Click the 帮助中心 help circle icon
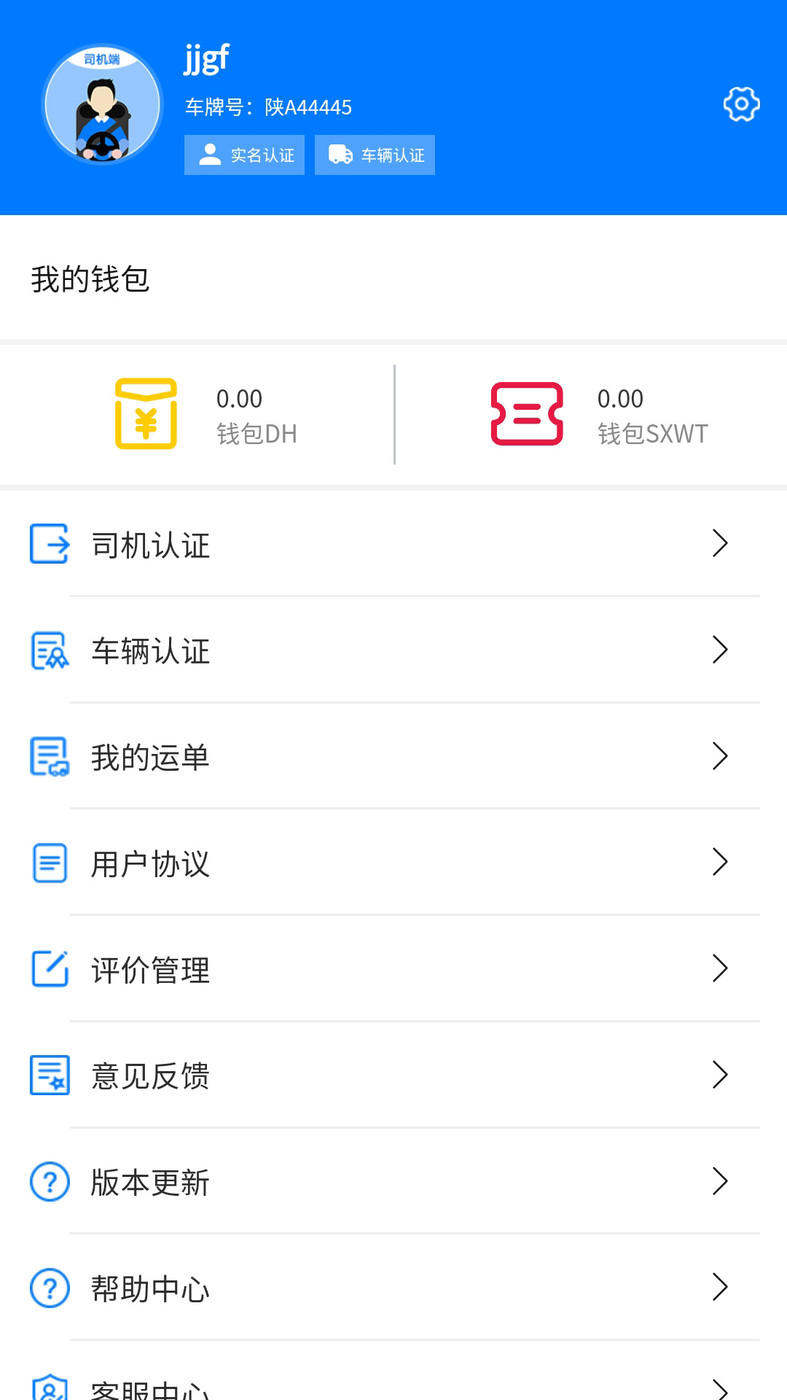Image resolution: width=787 pixels, height=1400 pixels. point(49,1288)
